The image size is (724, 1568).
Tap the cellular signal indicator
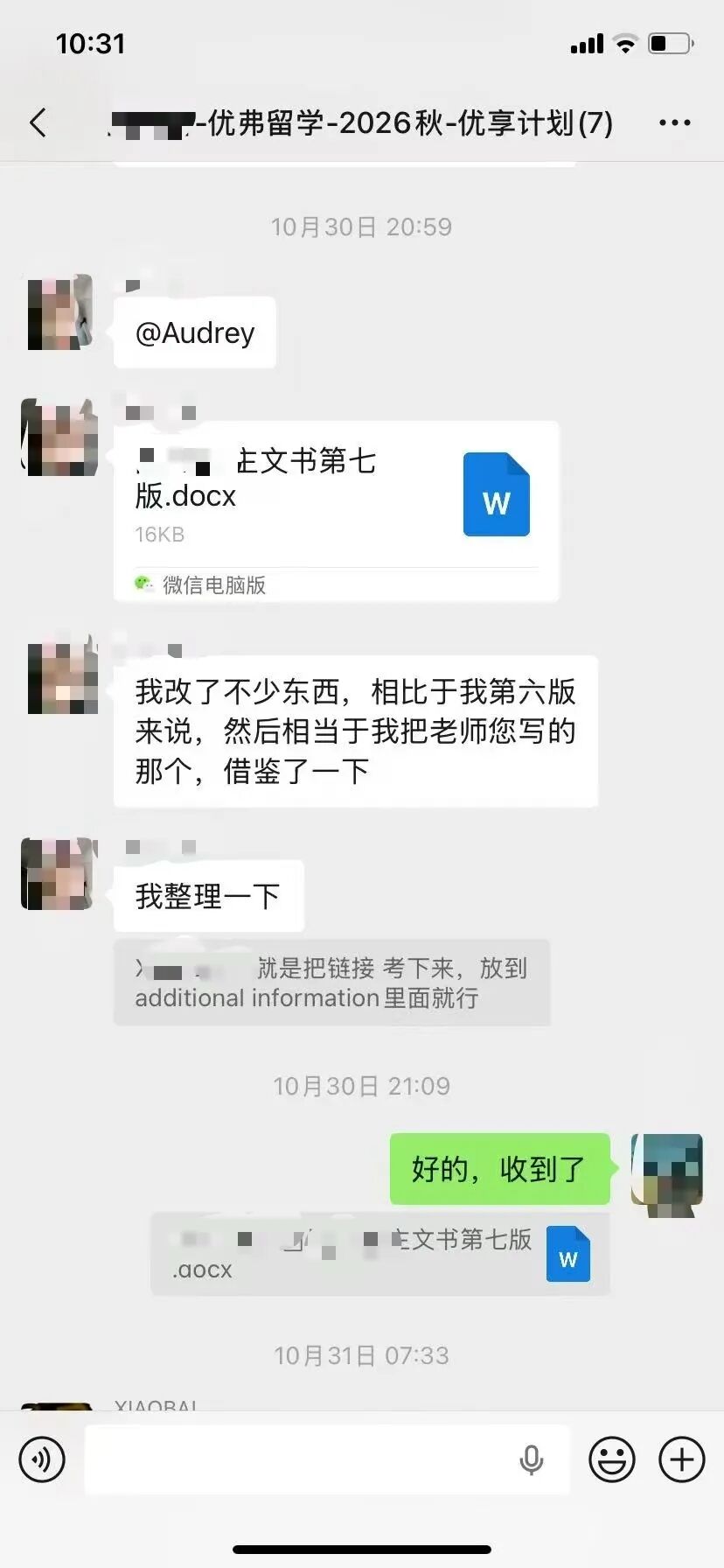(585, 42)
